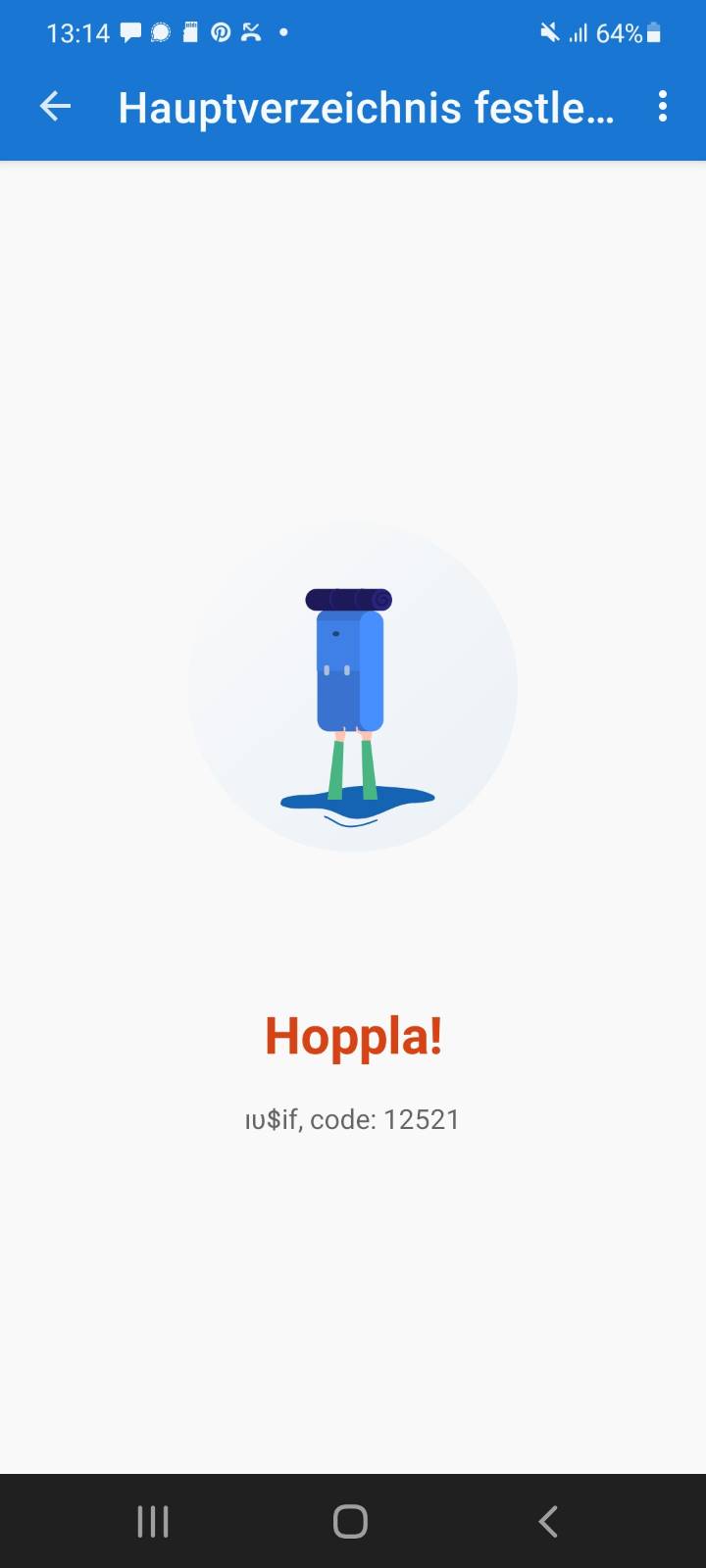706x1568 pixels.
Task: Tap the system back button
Action: tap(548, 1521)
